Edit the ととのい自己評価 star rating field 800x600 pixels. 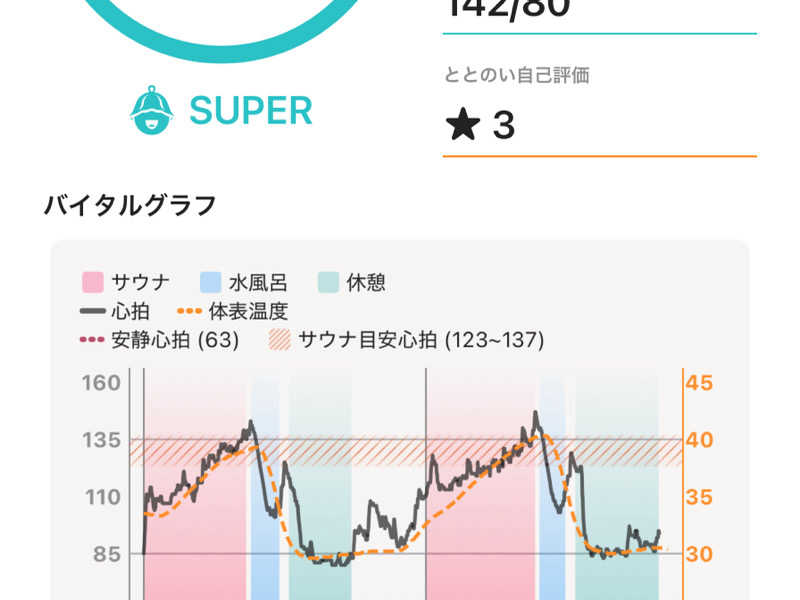click(599, 125)
